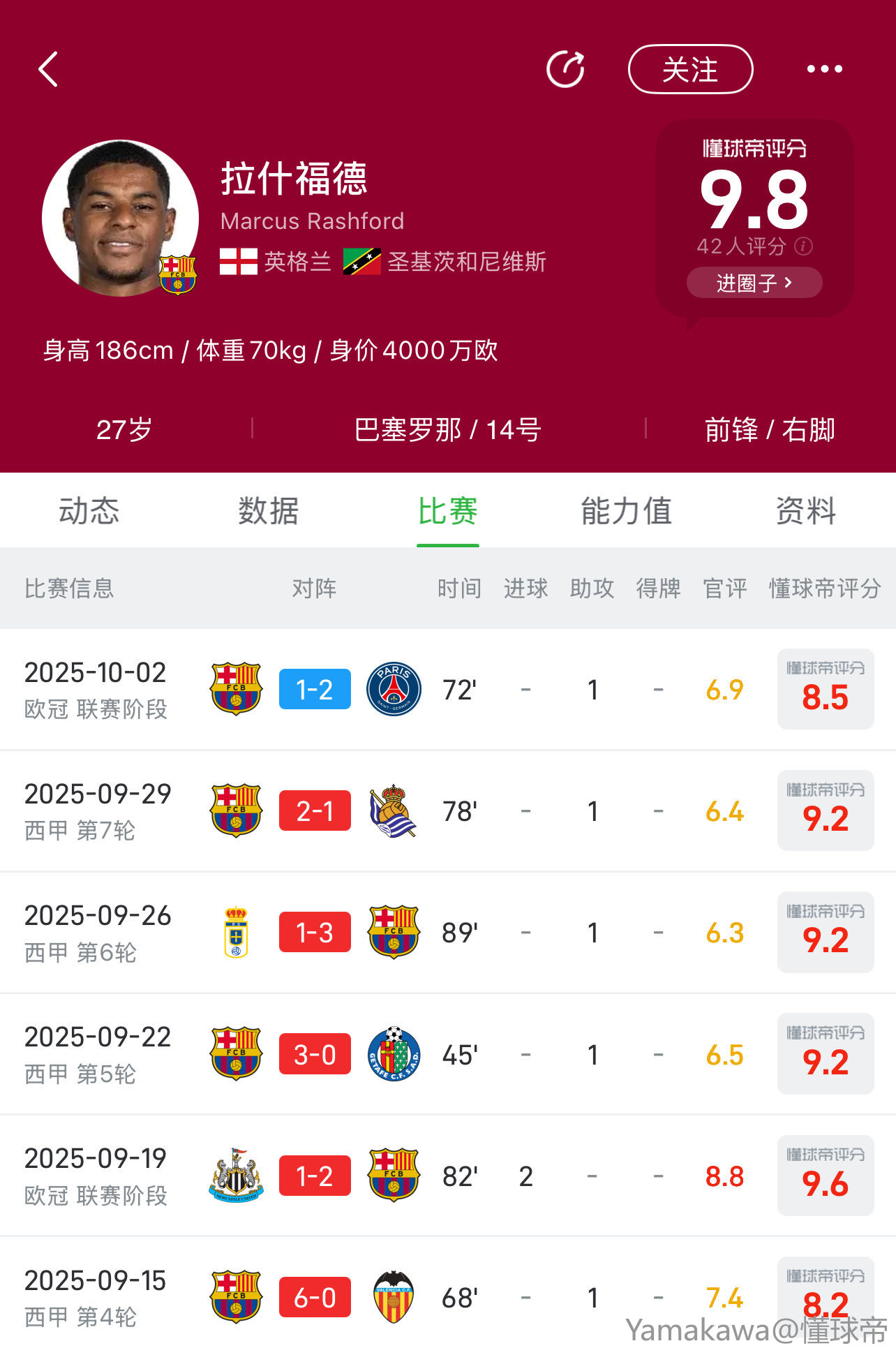Tap the 8.5 懂球帝评分 badge for 2025-10-02
The width and height of the screenshot is (896, 1355).
click(x=826, y=690)
